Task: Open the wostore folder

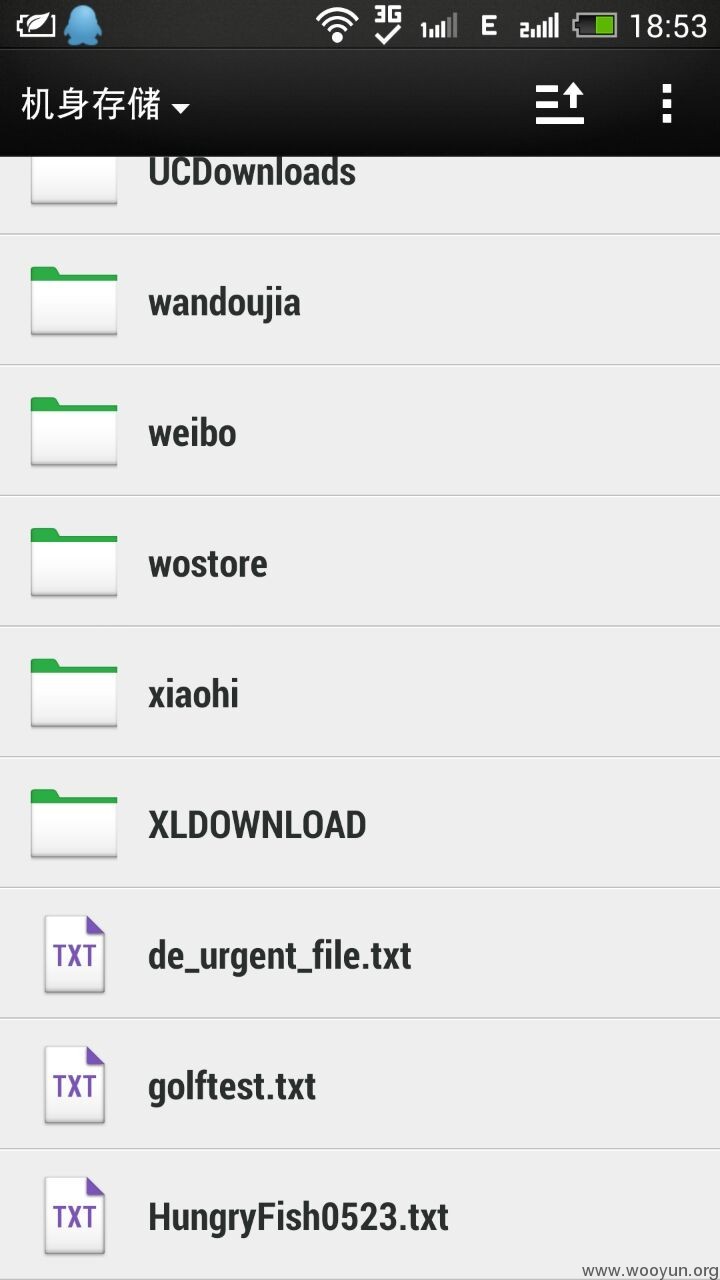Action: tap(360, 562)
